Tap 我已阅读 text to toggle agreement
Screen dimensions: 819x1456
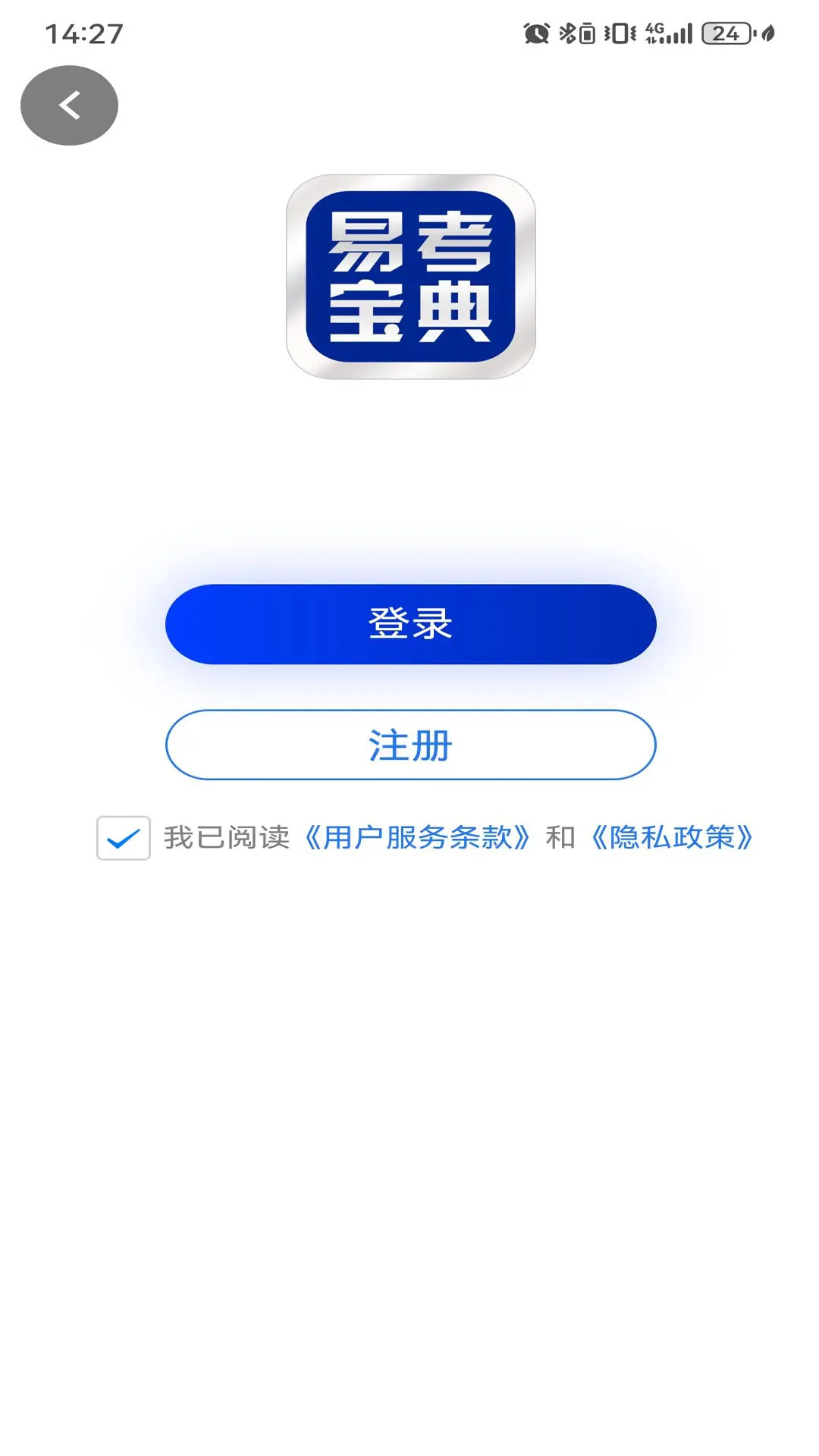(x=228, y=837)
